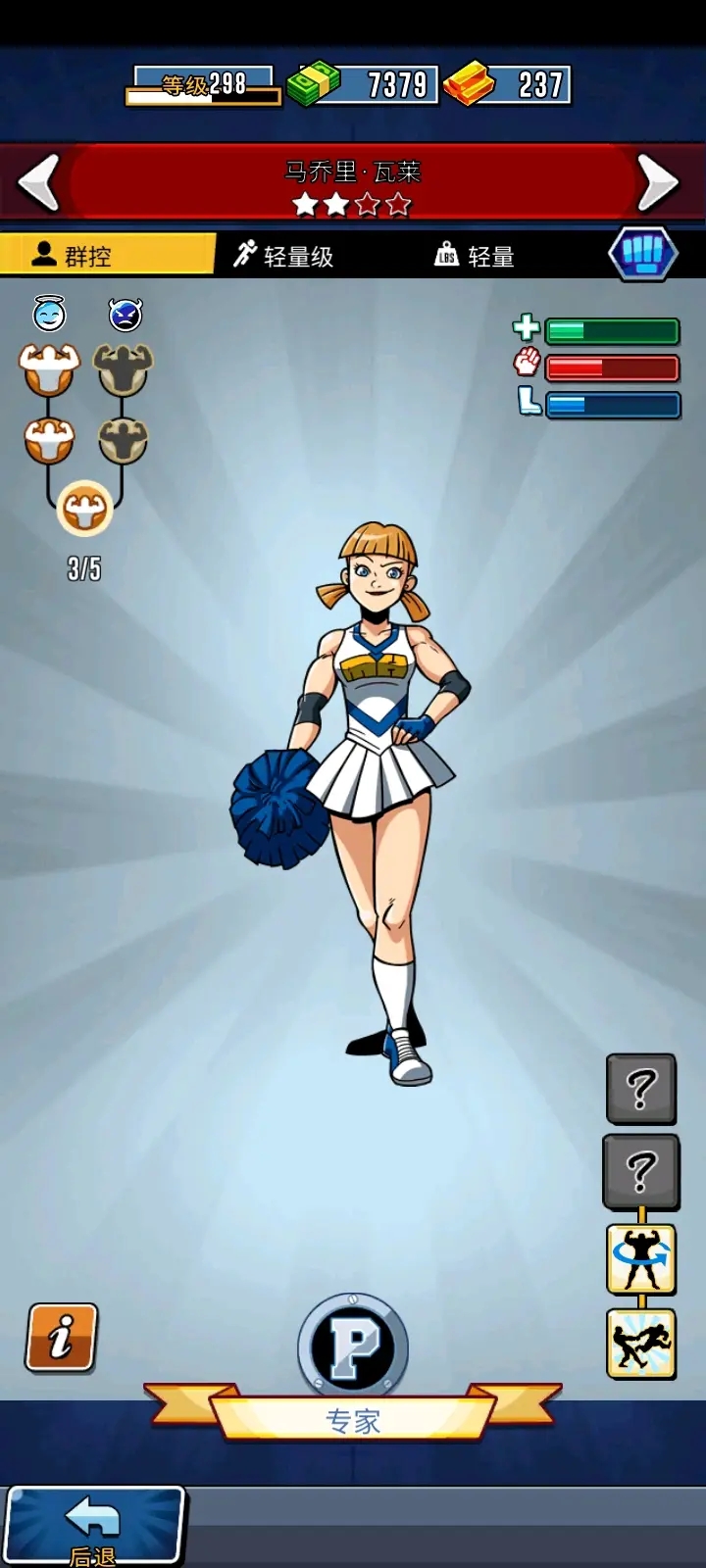This screenshot has width=706, height=1568.
Task: Tap the 后退 back button
Action: (x=93, y=1526)
